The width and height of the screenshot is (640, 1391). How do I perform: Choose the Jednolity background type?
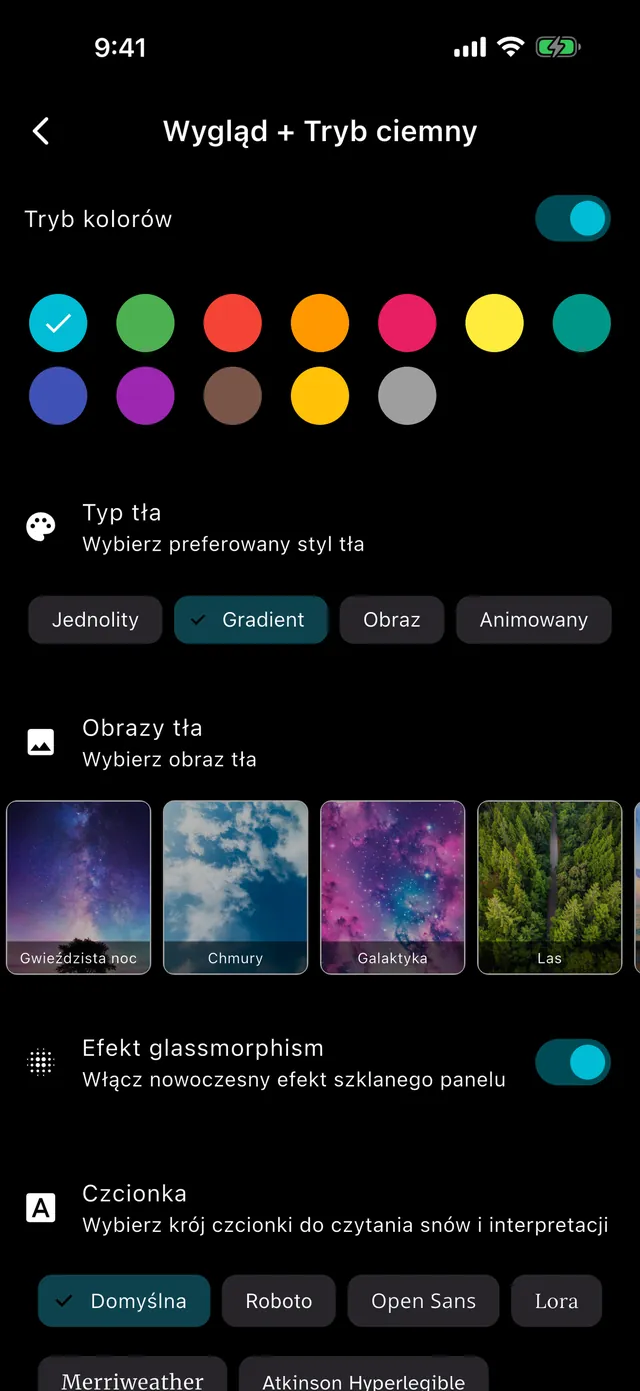click(95, 620)
